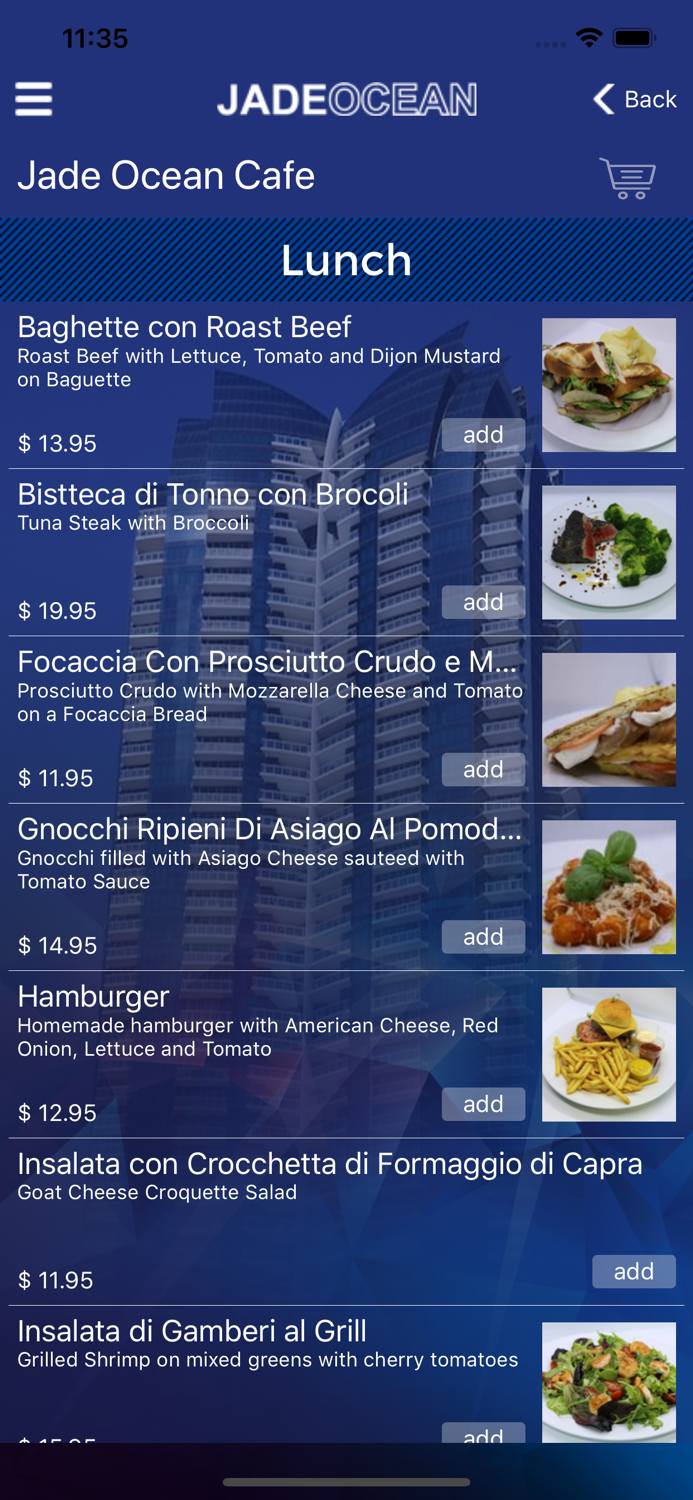Image resolution: width=693 pixels, height=1500 pixels.
Task: Add Focaccia Con Prosciutto Crudo to order
Action: [483, 769]
